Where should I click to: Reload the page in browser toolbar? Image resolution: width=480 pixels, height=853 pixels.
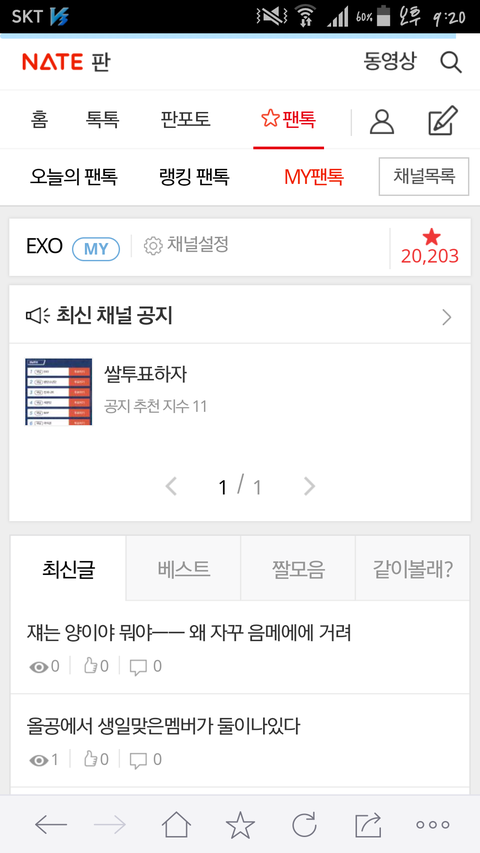point(304,825)
